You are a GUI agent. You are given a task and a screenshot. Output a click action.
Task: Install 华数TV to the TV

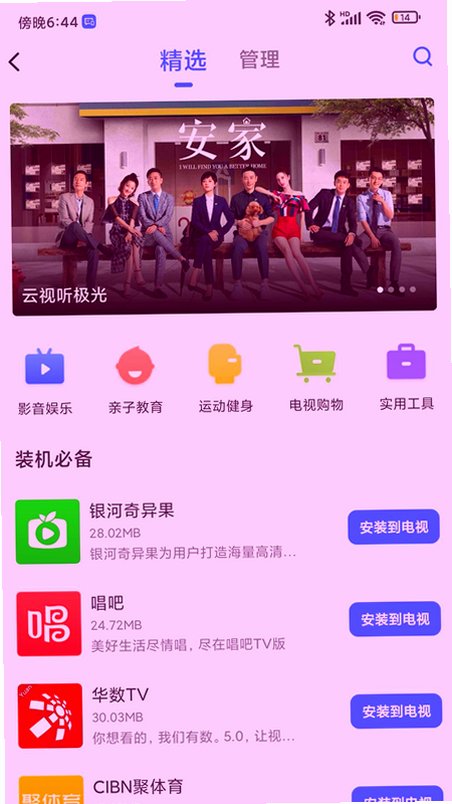point(396,711)
